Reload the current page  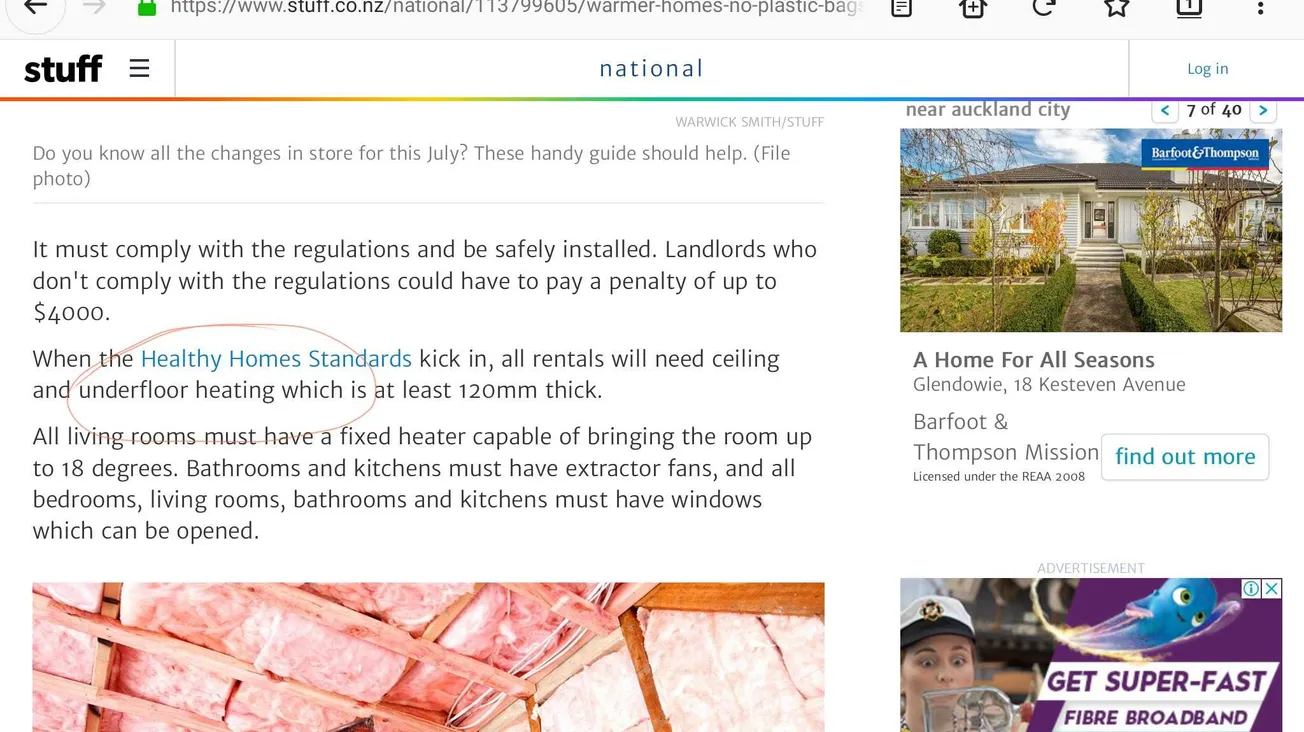click(1044, 8)
